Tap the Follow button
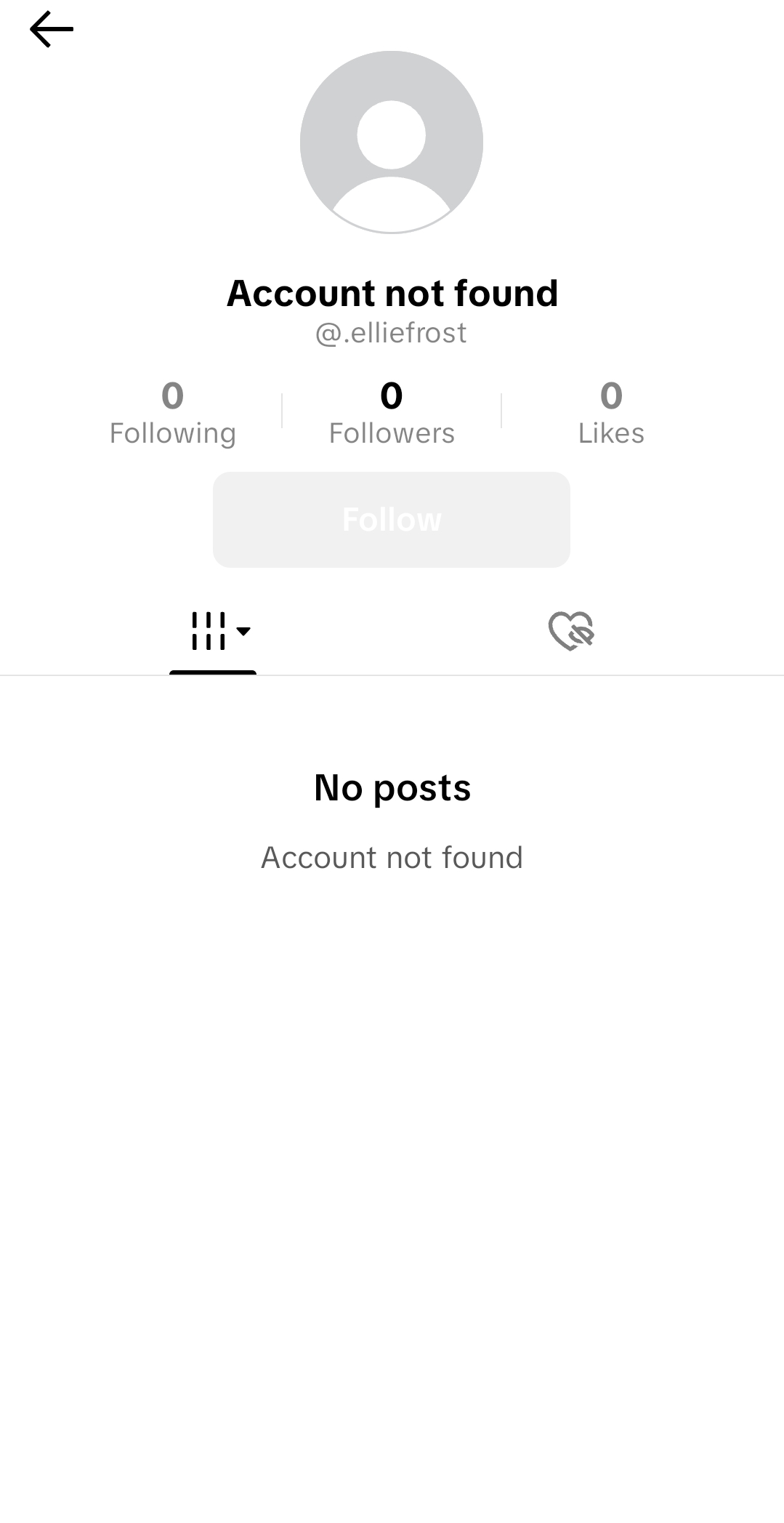784x1523 pixels. pyautogui.click(x=391, y=520)
